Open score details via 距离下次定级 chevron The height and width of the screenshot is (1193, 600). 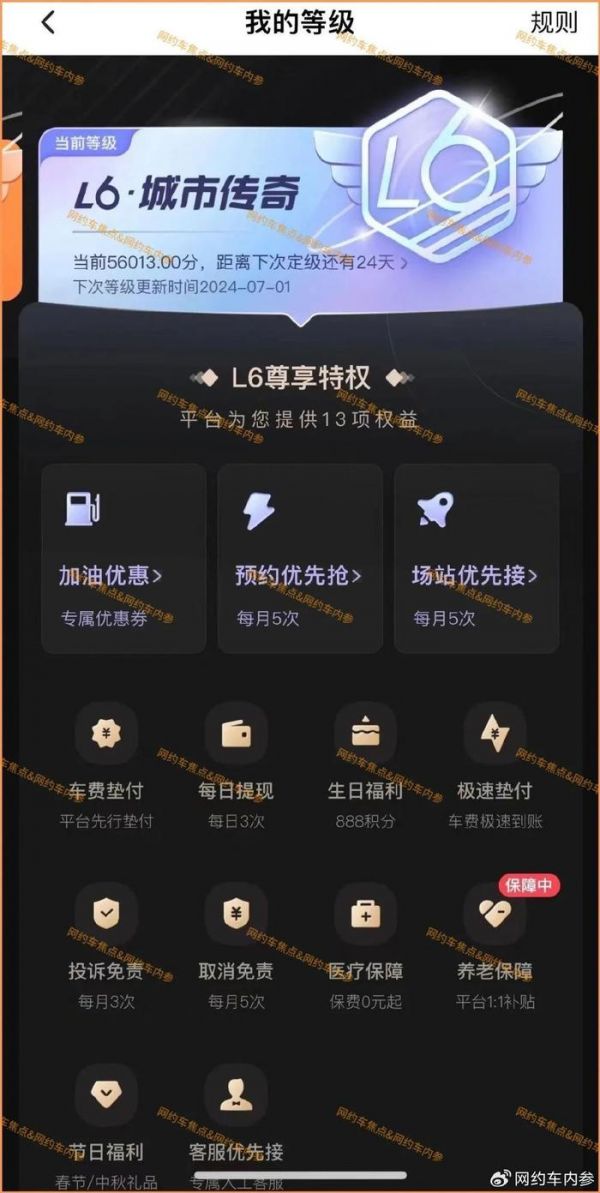click(404, 263)
